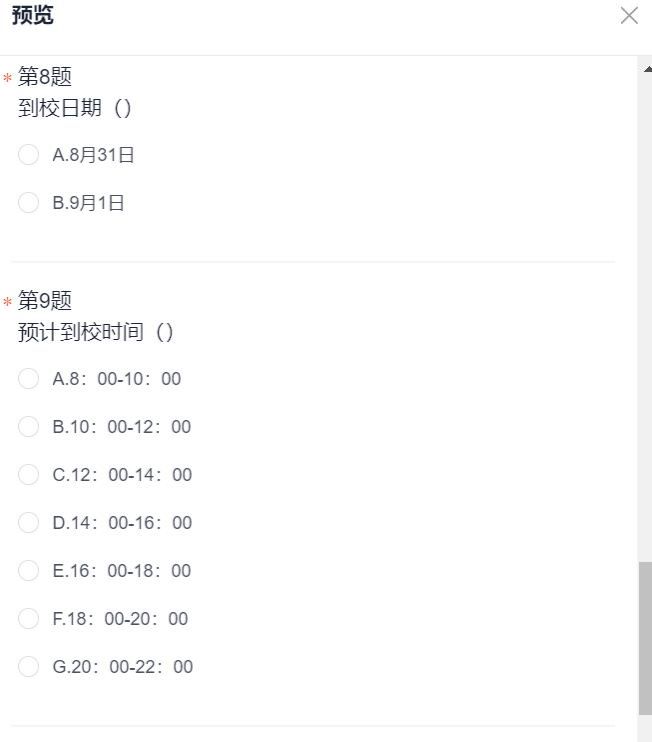Image resolution: width=652 pixels, height=742 pixels.
Task: Close the 预览 preview panel
Action: tap(629, 16)
